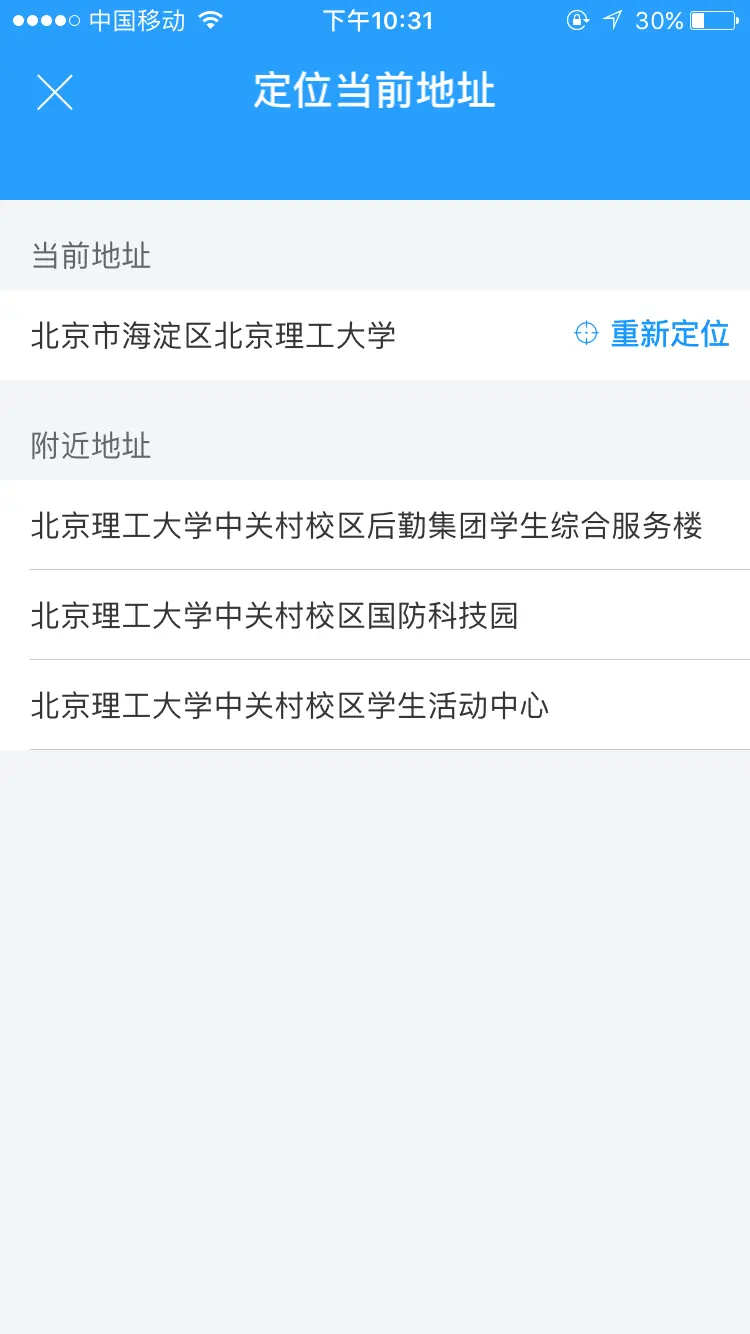Select current address 北京市海淀区北京理工大学
Image resolution: width=750 pixels, height=1334 pixels.
[x=214, y=335]
